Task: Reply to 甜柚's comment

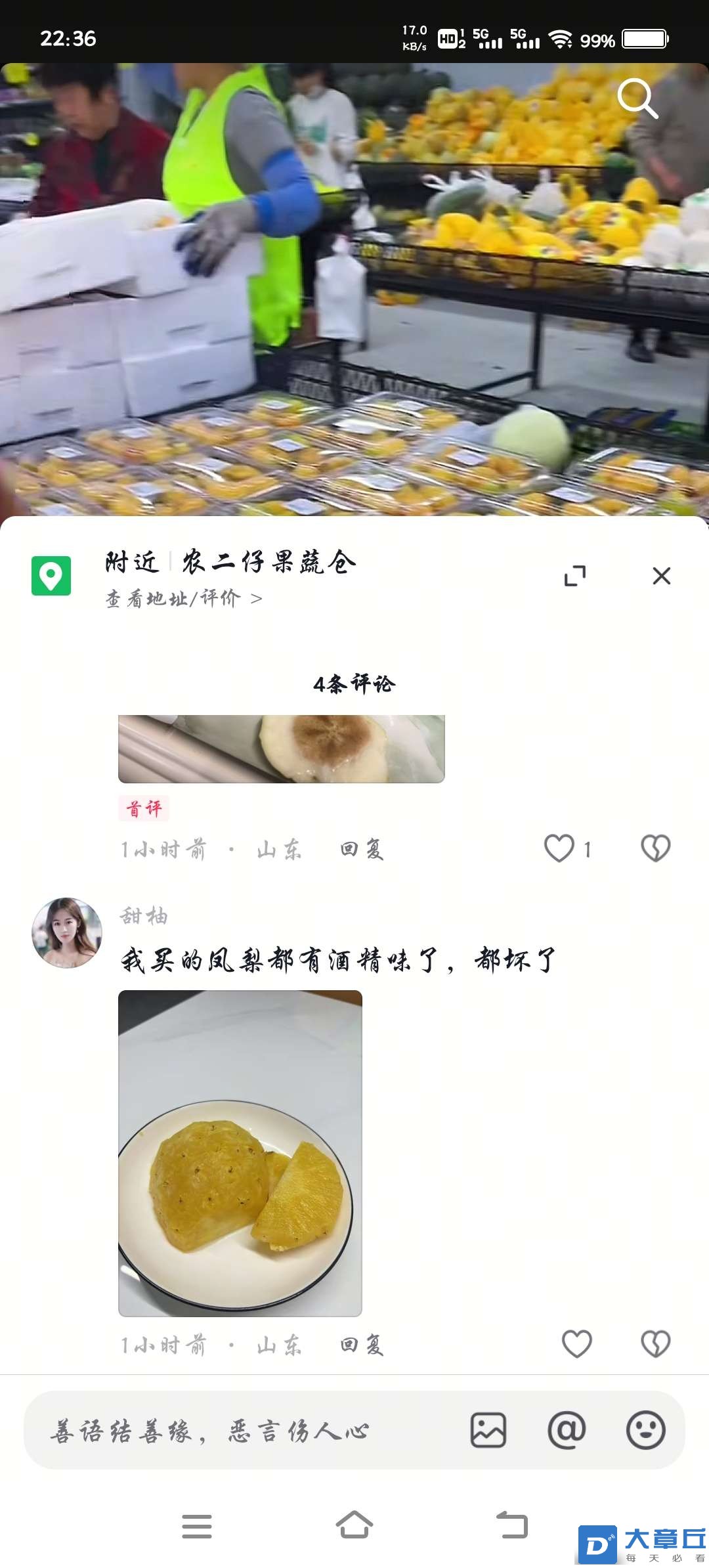Action: click(362, 1345)
